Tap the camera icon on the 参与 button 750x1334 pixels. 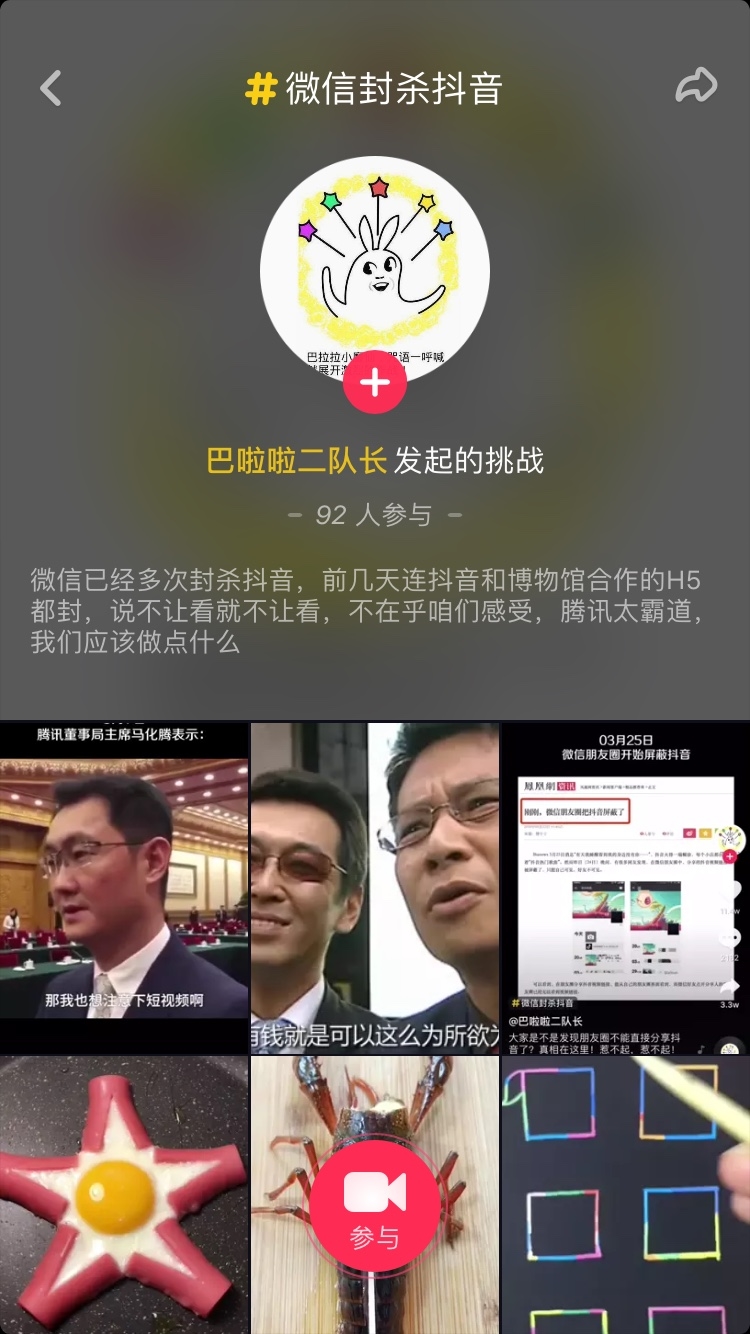coord(373,1188)
